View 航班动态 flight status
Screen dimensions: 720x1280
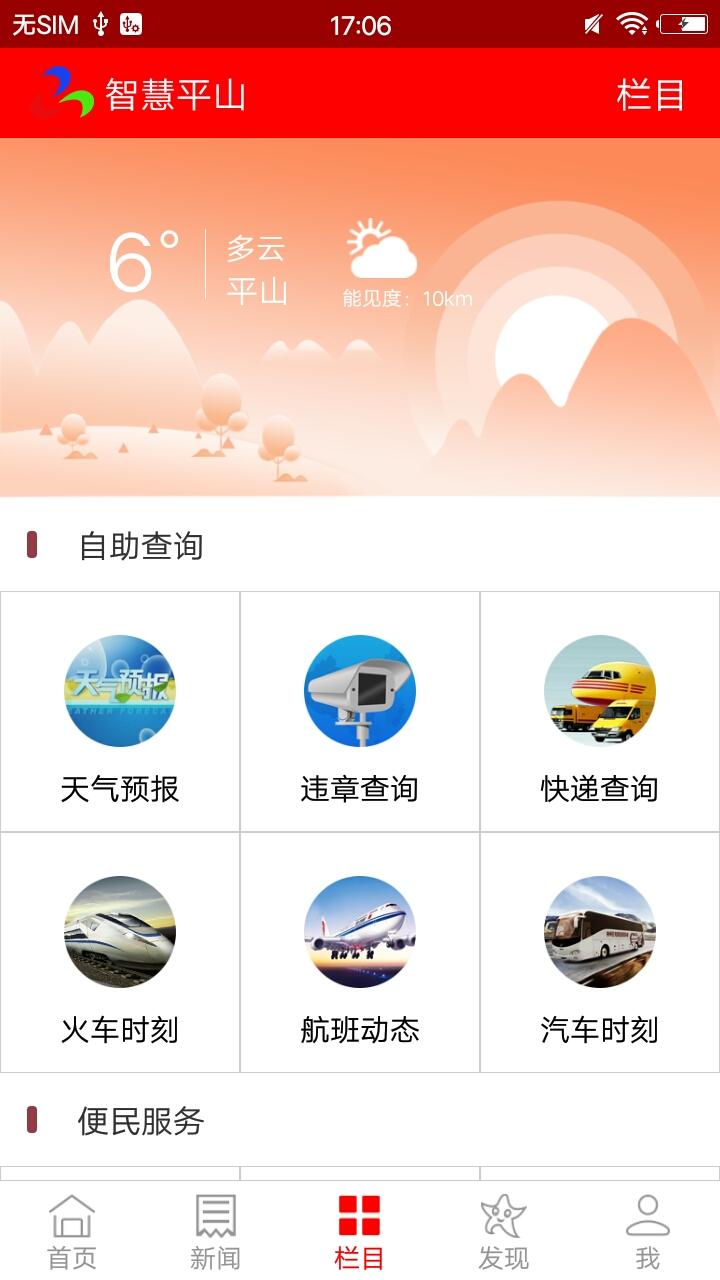click(x=360, y=952)
